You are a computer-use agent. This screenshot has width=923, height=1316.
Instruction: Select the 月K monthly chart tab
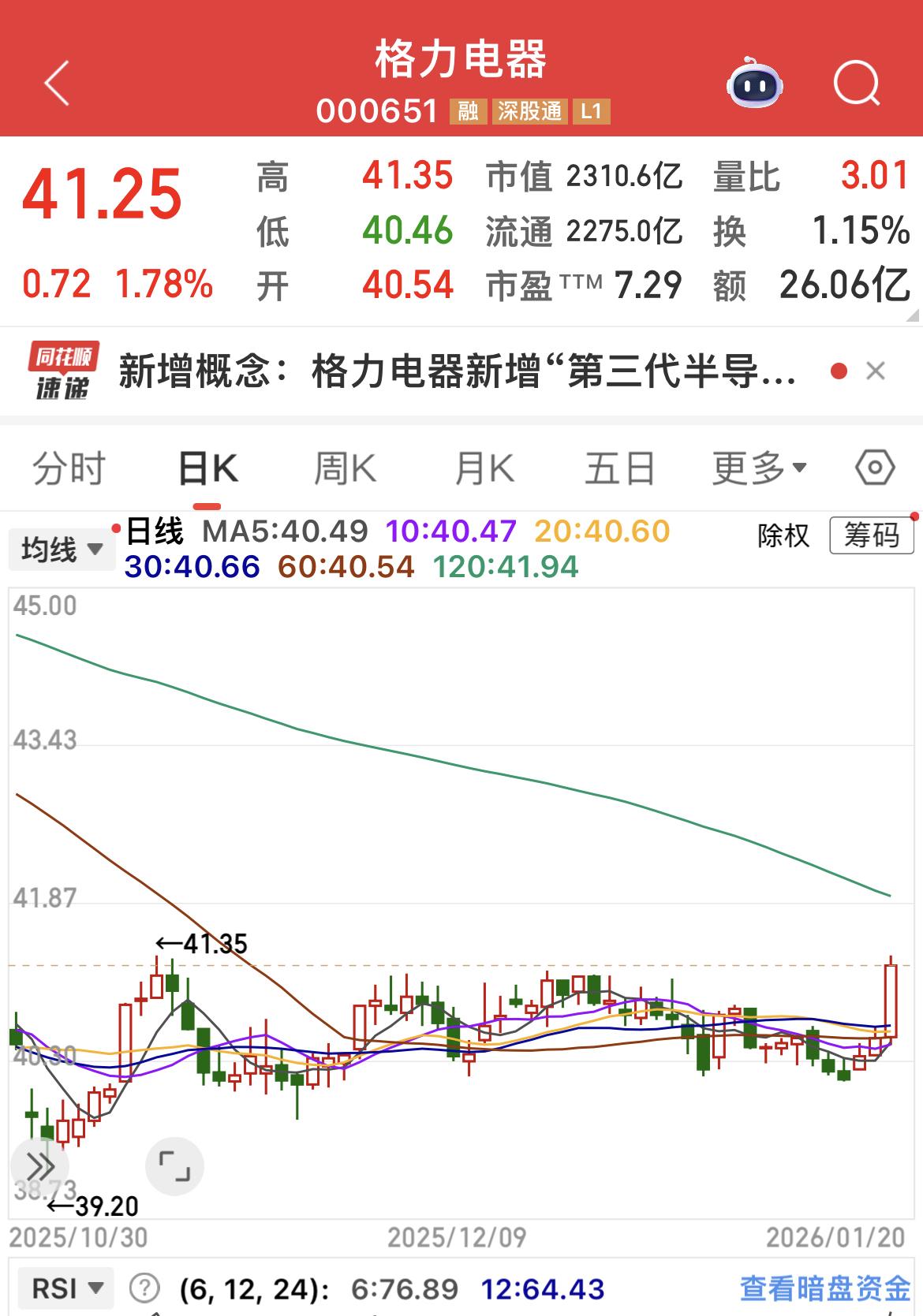click(x=483, y=467)
